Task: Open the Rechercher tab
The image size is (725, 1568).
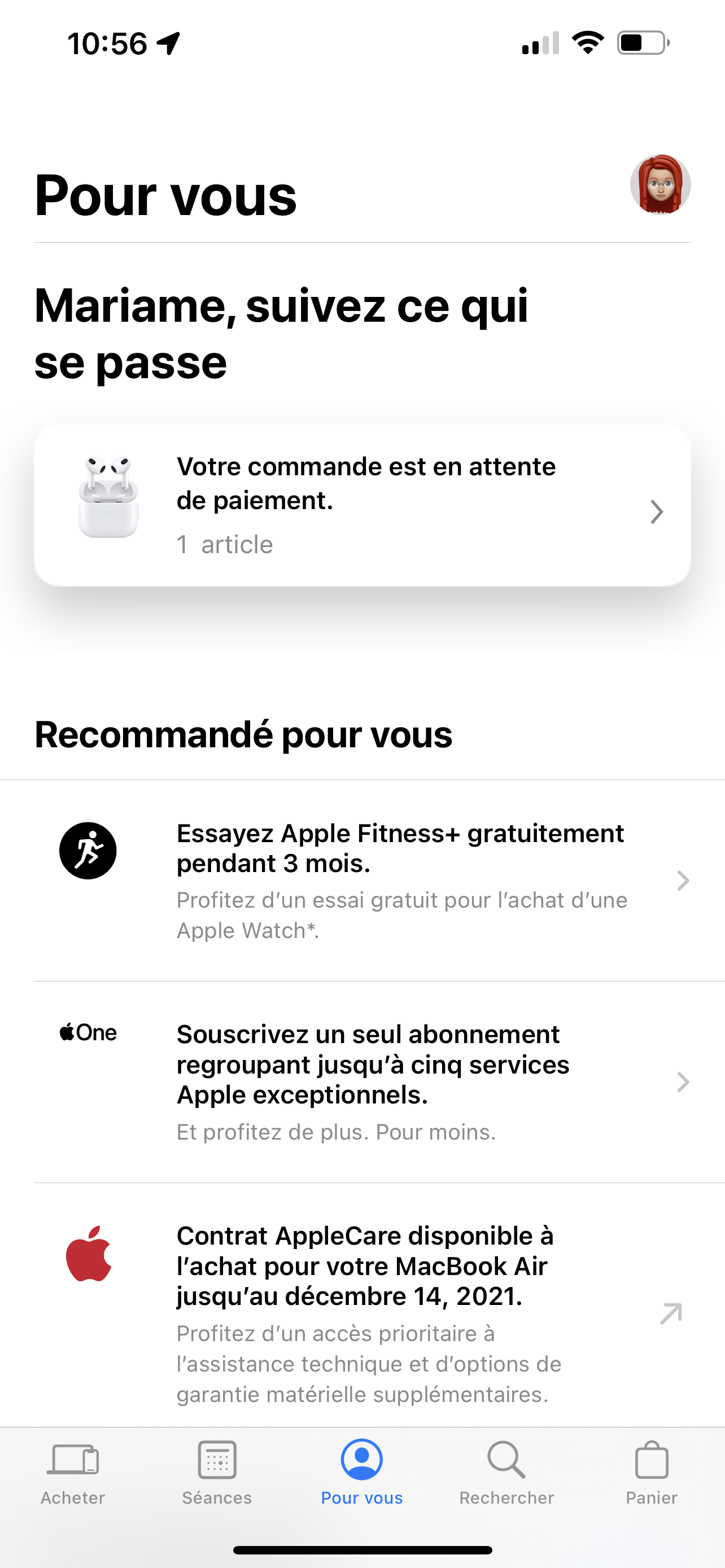Action: point(506,1472)
